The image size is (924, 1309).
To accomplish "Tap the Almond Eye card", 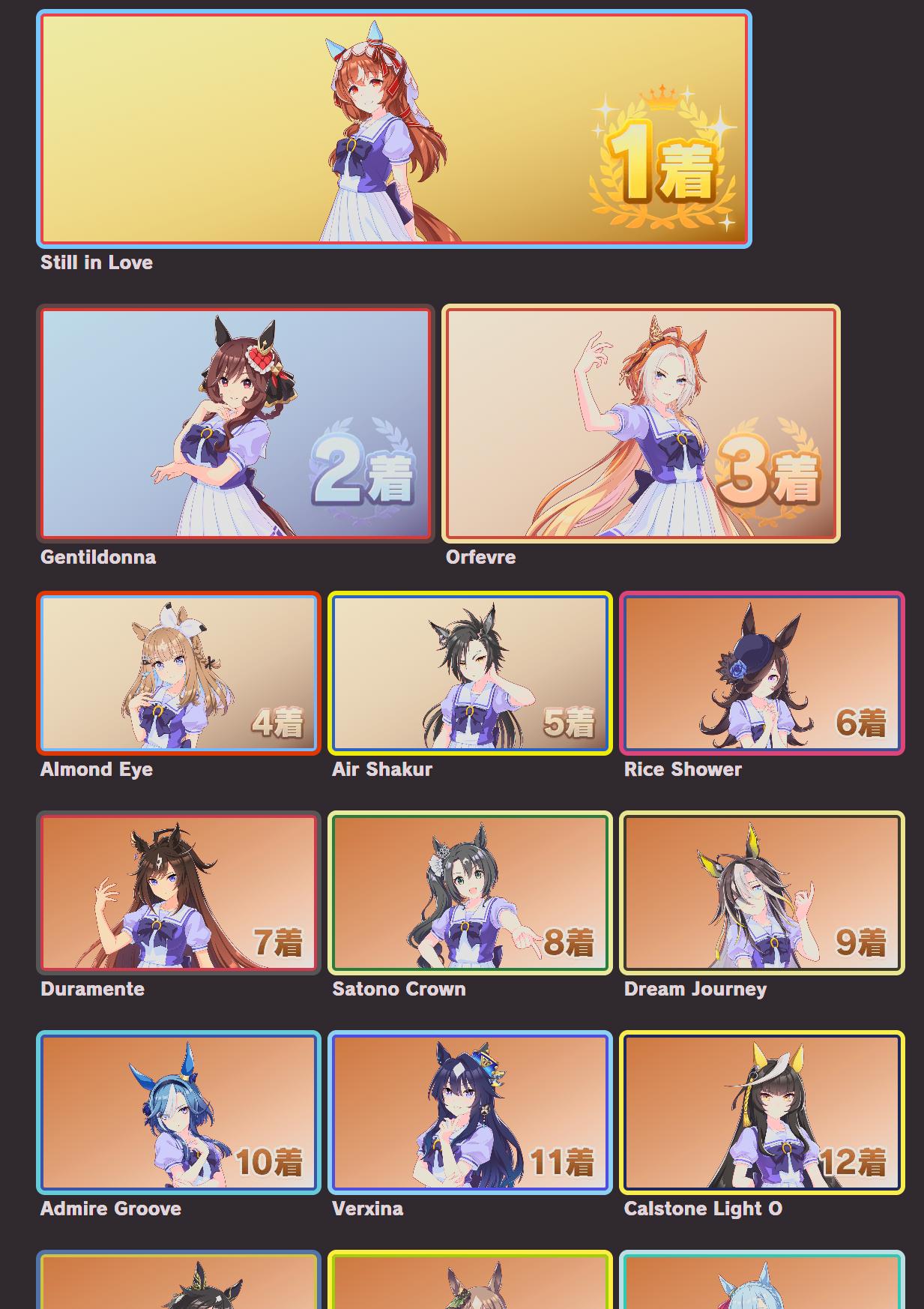I will [x=178, y=673].
